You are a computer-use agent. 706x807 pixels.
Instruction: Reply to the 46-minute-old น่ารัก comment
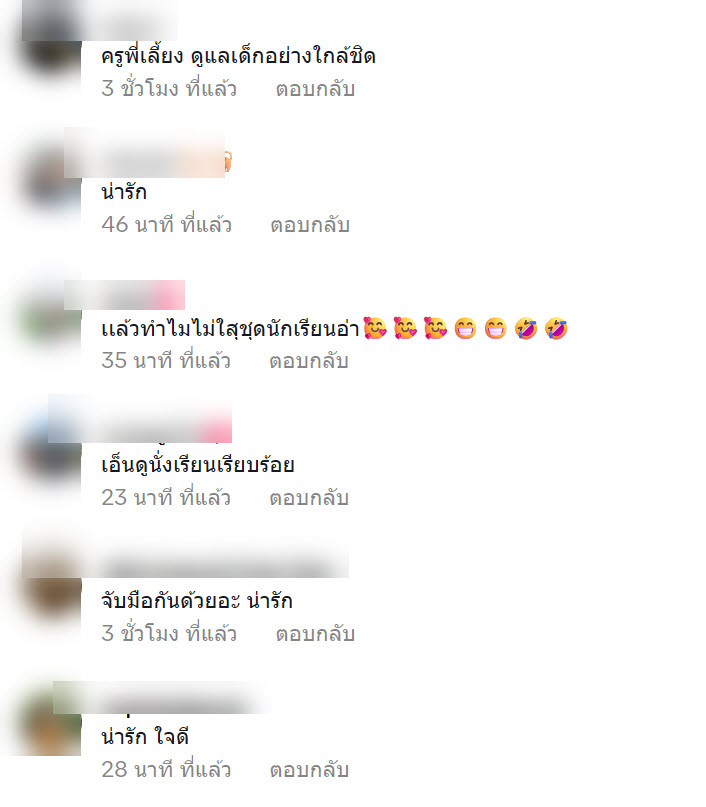(x=309, y=225)
